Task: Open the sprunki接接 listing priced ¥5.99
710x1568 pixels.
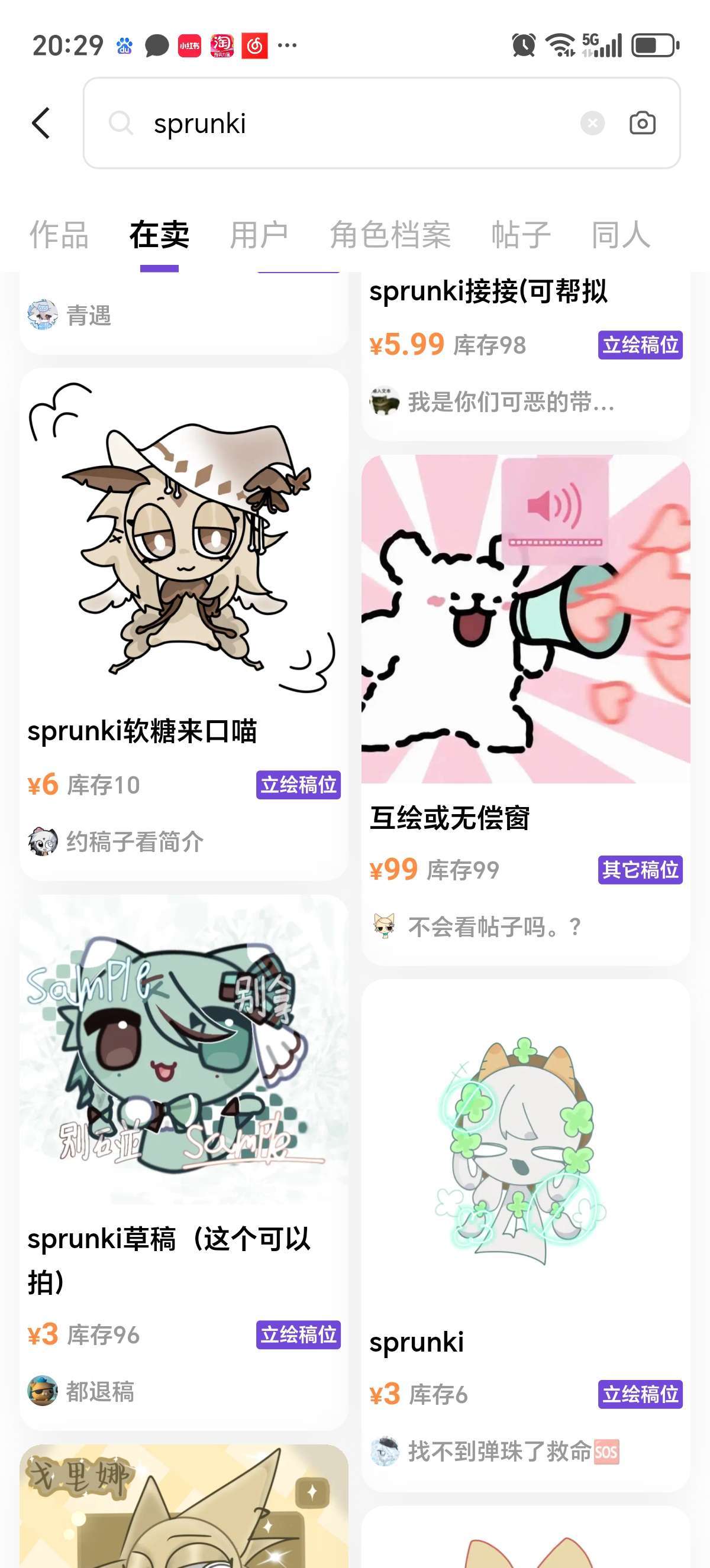Action: [487, 291]
